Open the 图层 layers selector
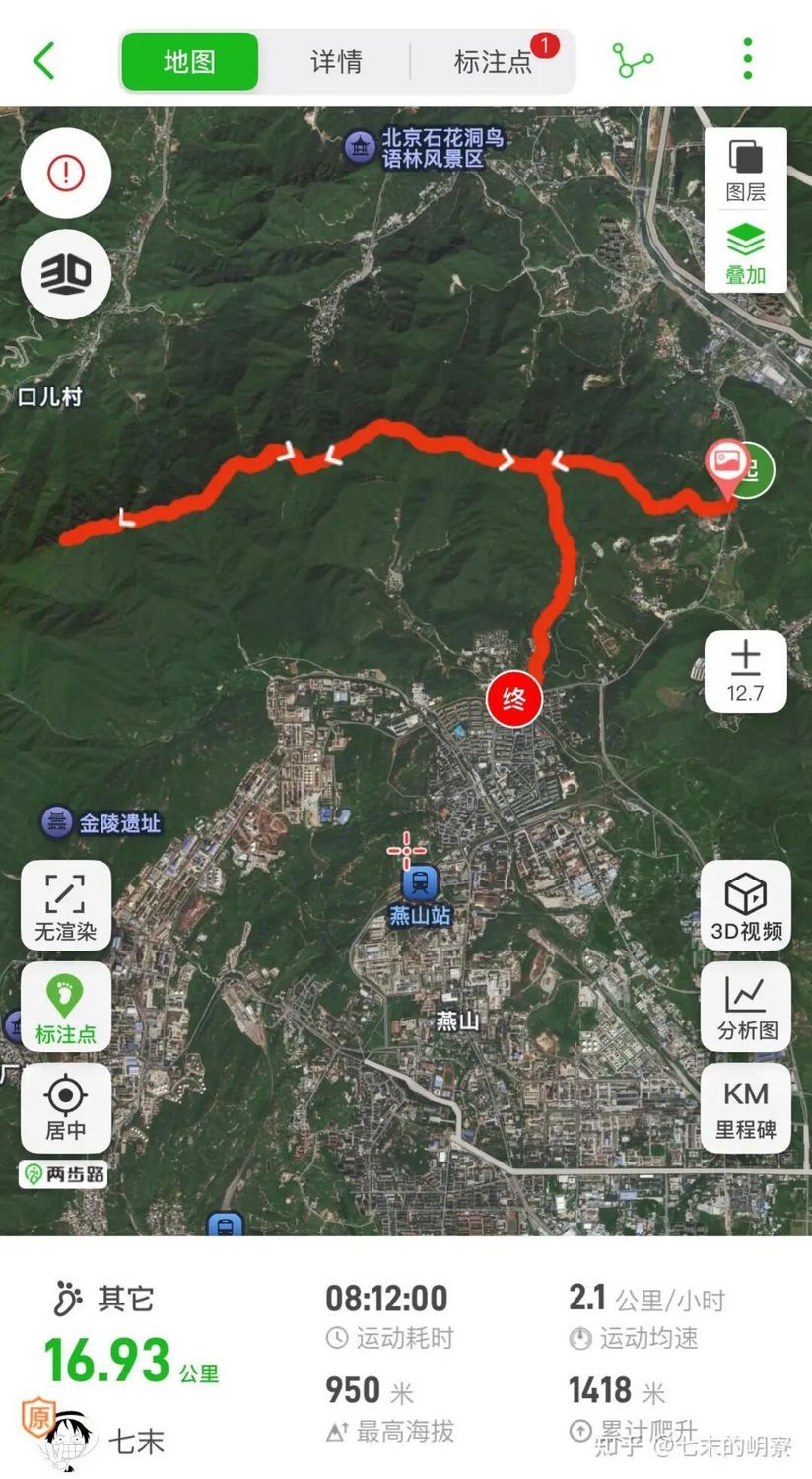This screenshot has width=812, height=1479. 746,170
